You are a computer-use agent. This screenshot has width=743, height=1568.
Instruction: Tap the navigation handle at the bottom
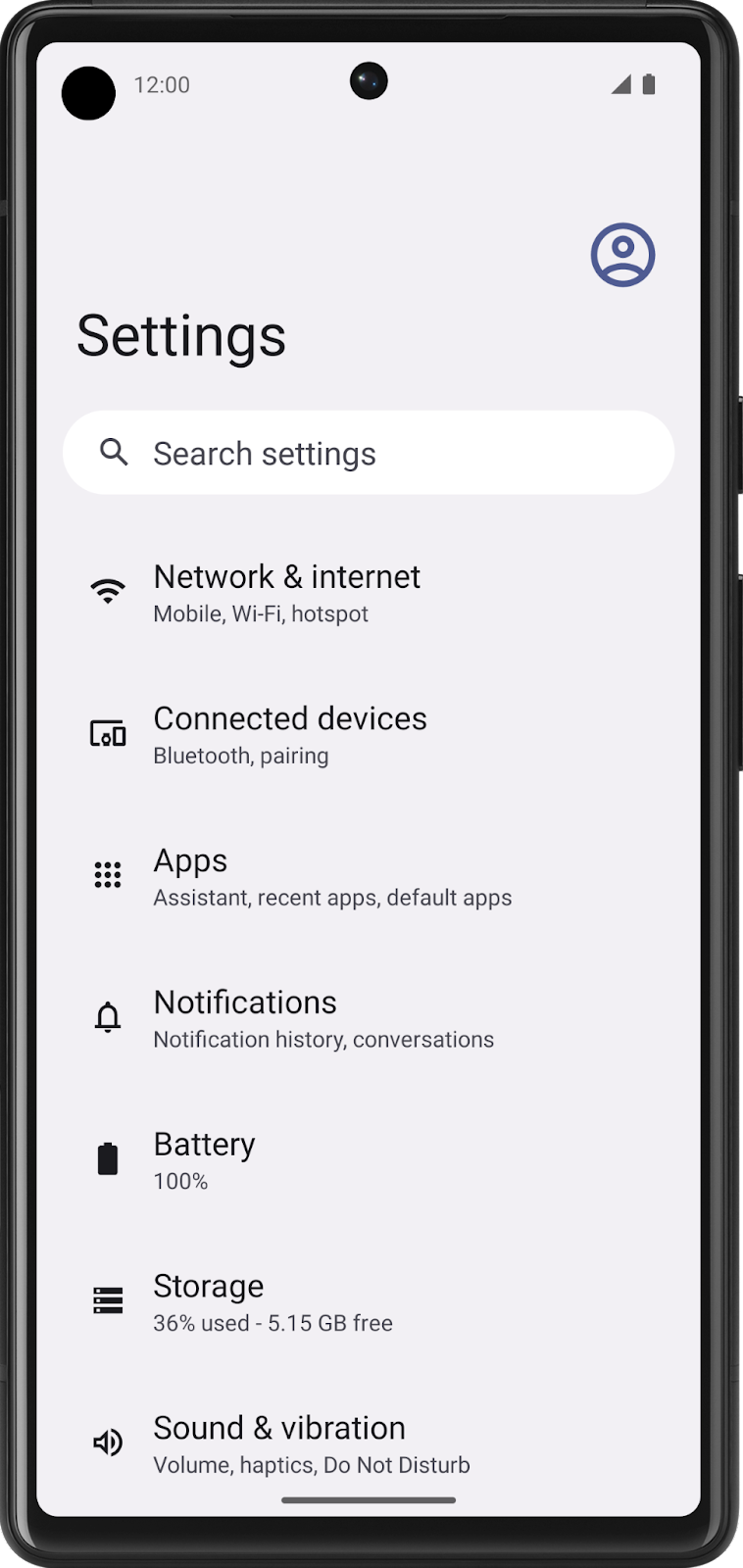371,1499
